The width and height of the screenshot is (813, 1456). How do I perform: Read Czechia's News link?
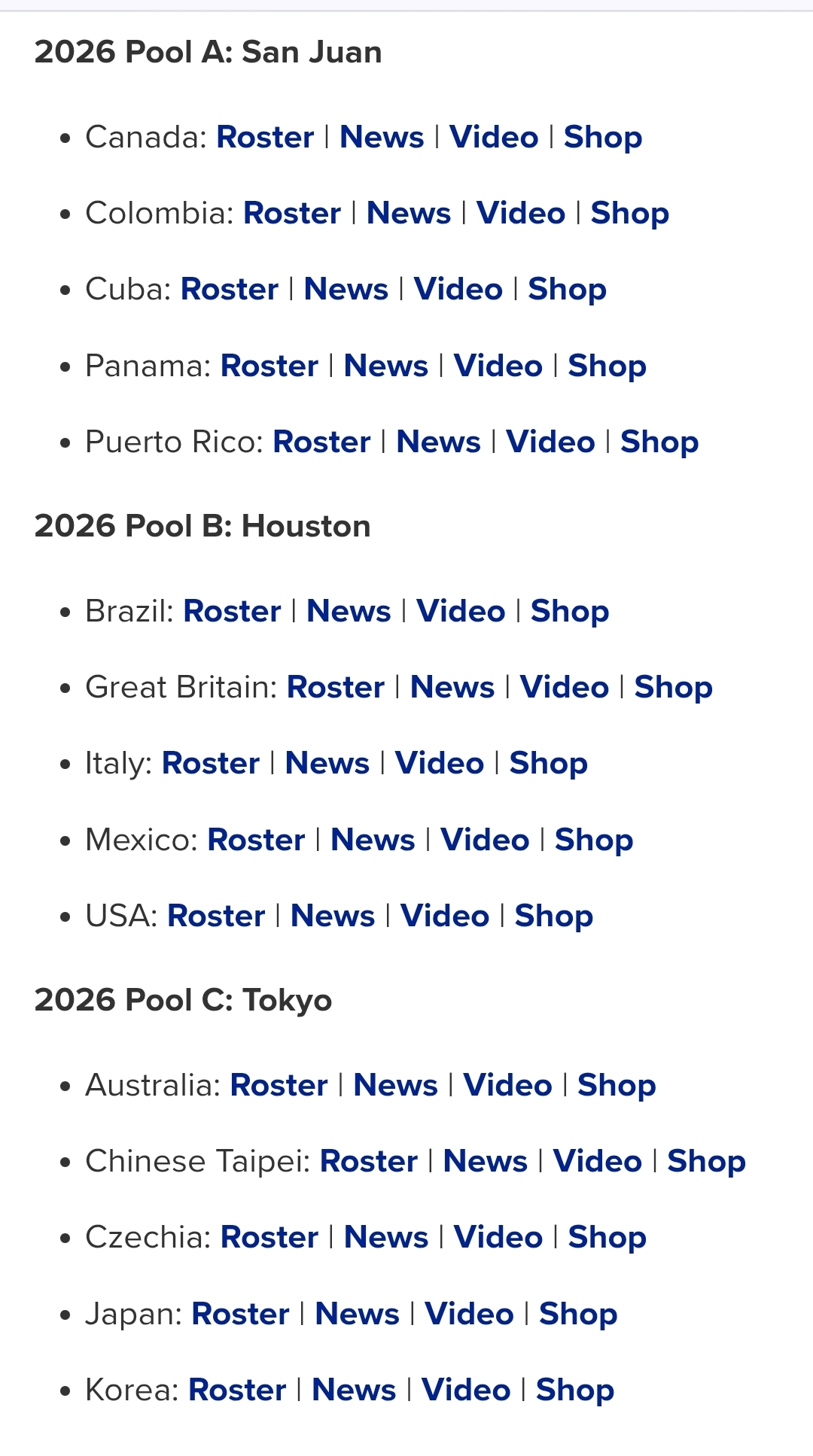pos(385,1237)
